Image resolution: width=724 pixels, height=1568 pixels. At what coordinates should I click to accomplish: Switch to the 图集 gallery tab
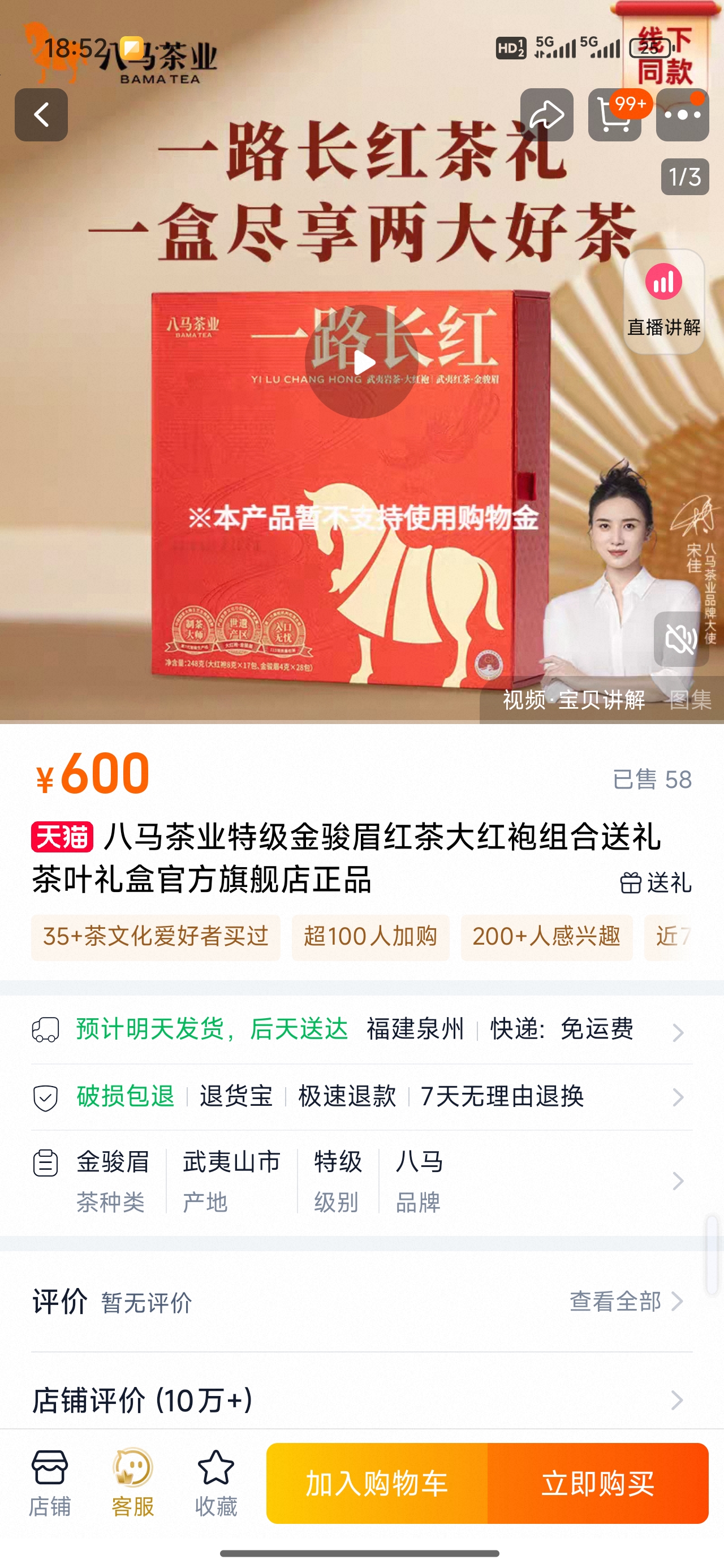click(691, 700)
